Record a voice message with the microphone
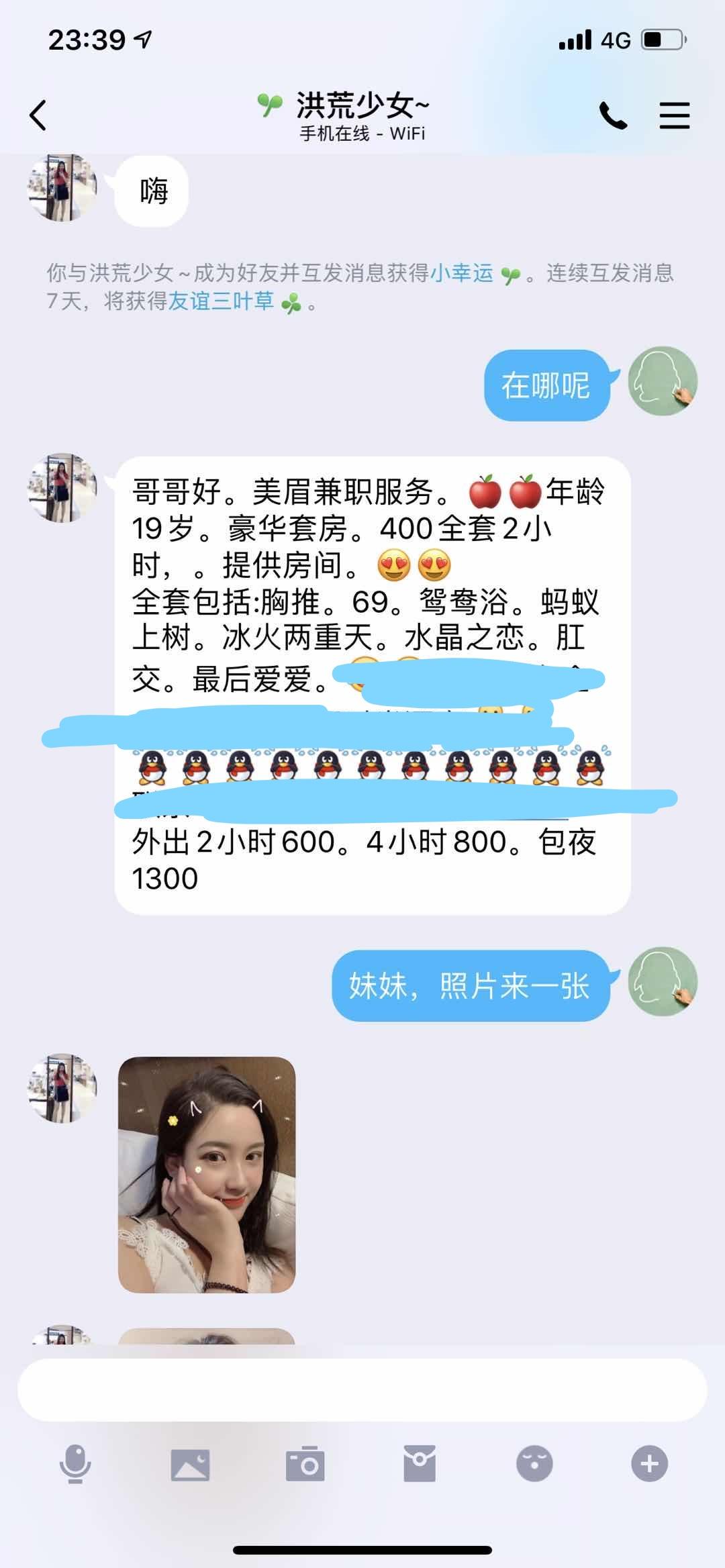 click(x=75, y=1464)
